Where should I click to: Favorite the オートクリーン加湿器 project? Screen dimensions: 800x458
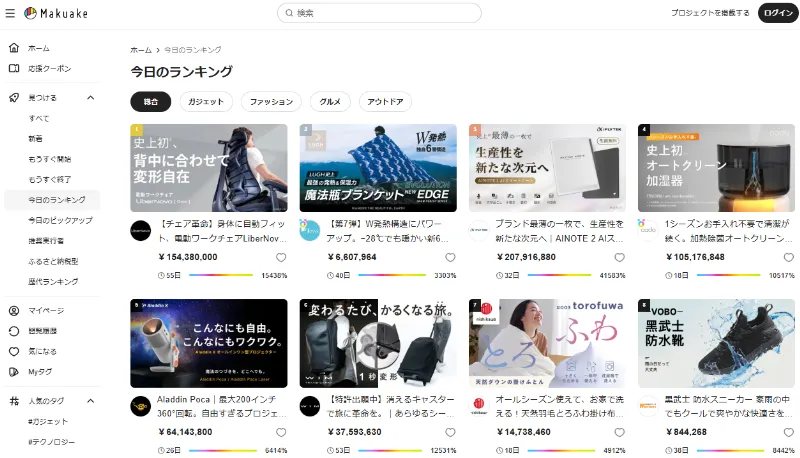(789, 257)
